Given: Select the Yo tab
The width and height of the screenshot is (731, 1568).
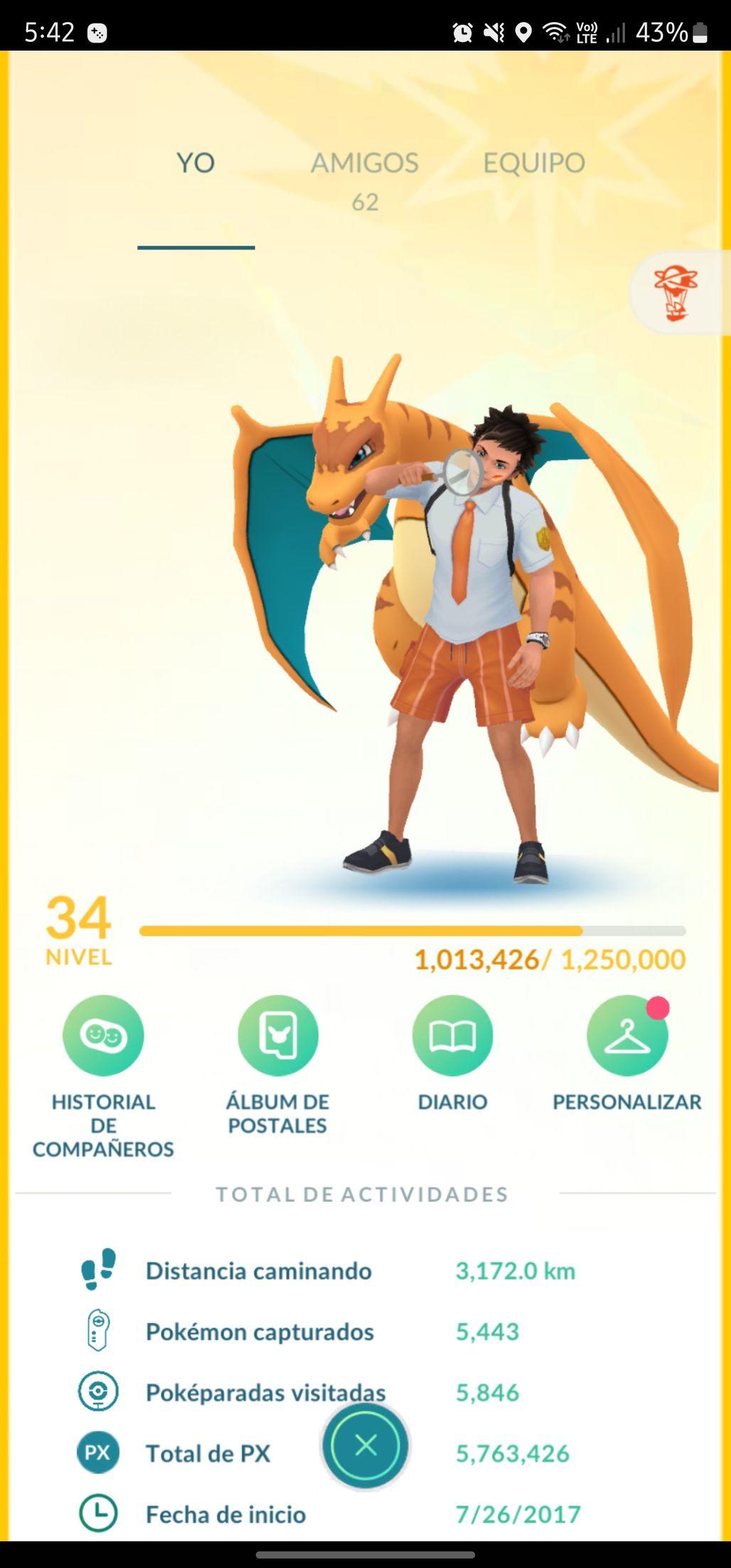Looking at the screenshot, I should [x=196, y=164].
